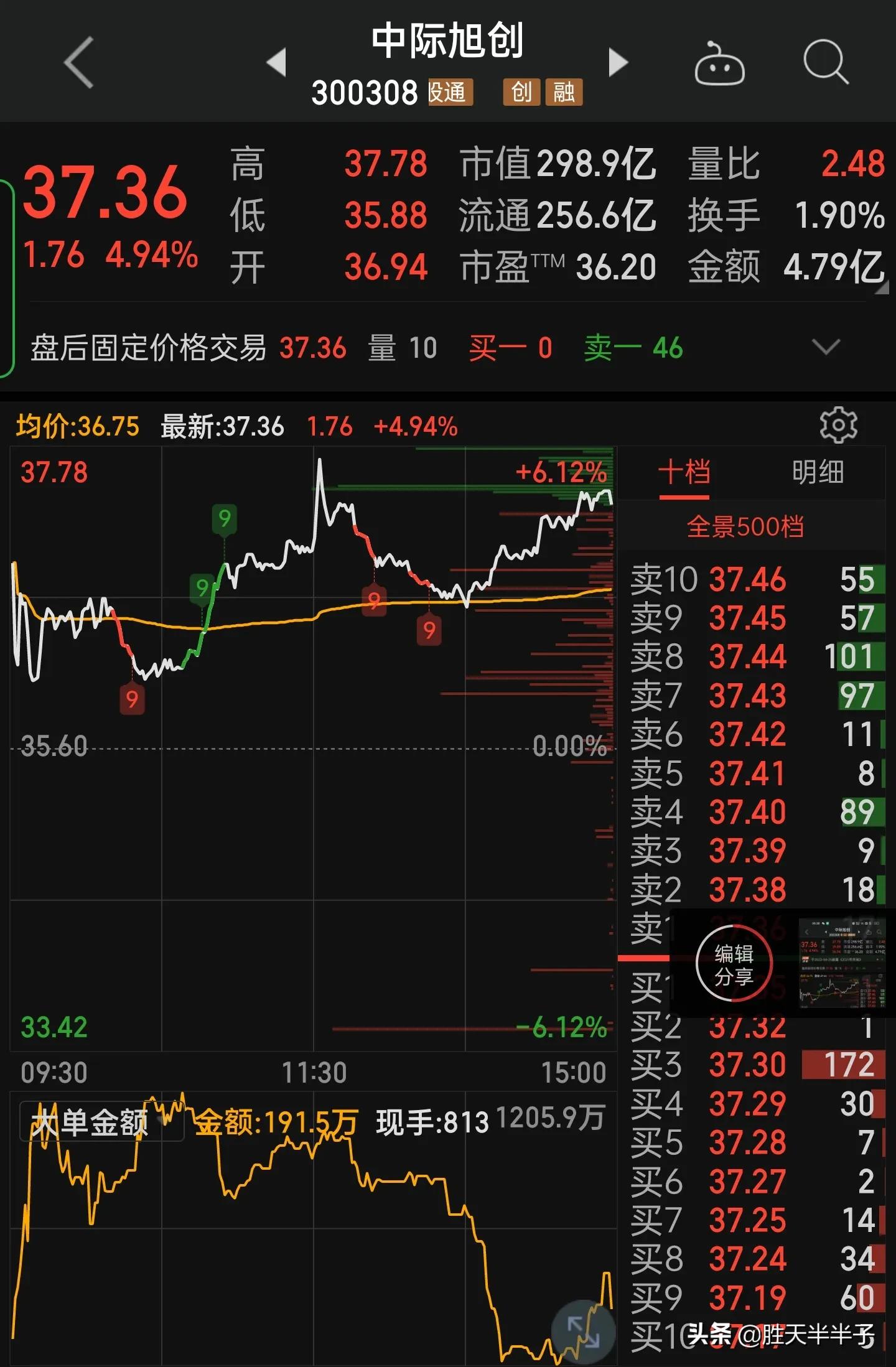This screenshot has width=896, height=1367.
Task: Tap the 融 margin trading badge
Action: pyautogui.click(x=565, y=92)
